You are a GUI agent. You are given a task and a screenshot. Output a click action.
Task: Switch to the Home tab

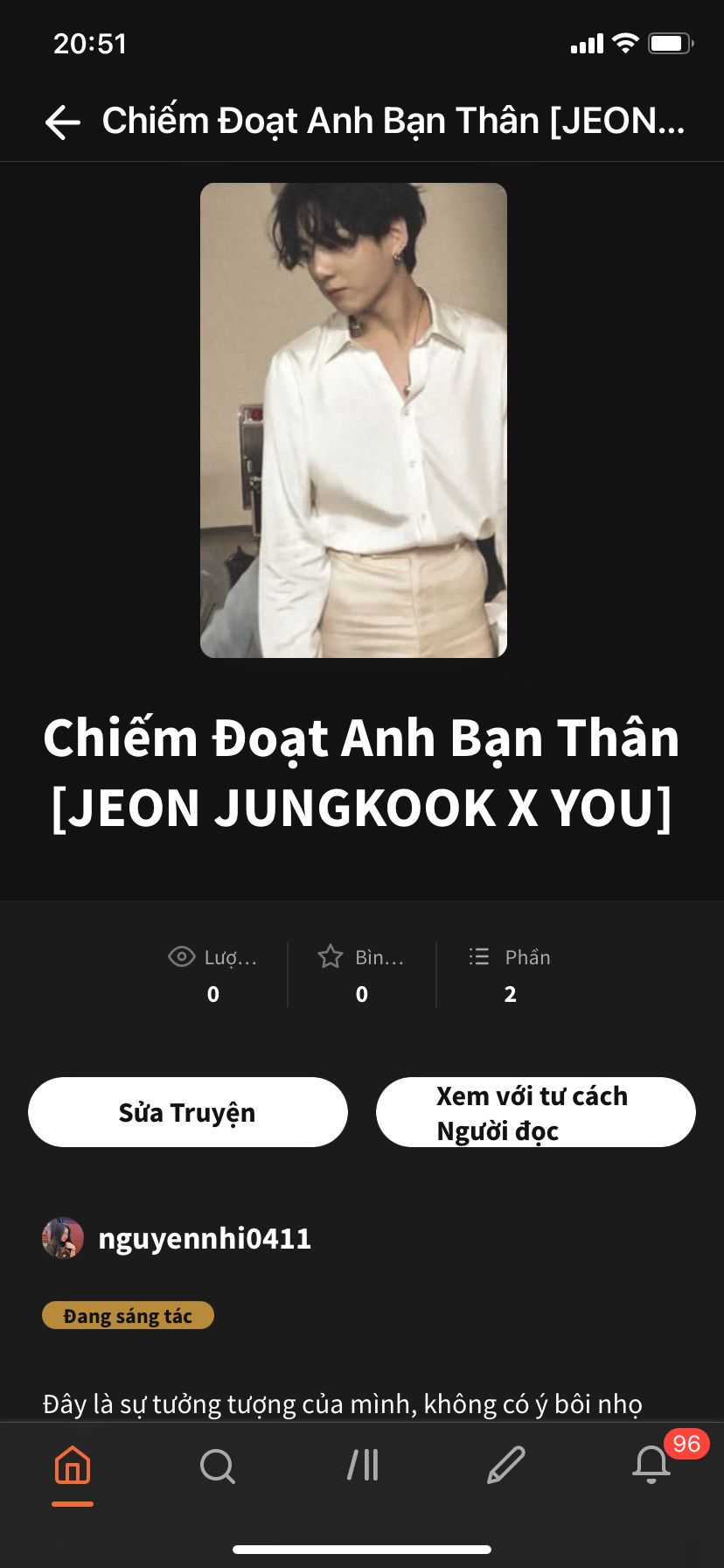[73, 1465]
